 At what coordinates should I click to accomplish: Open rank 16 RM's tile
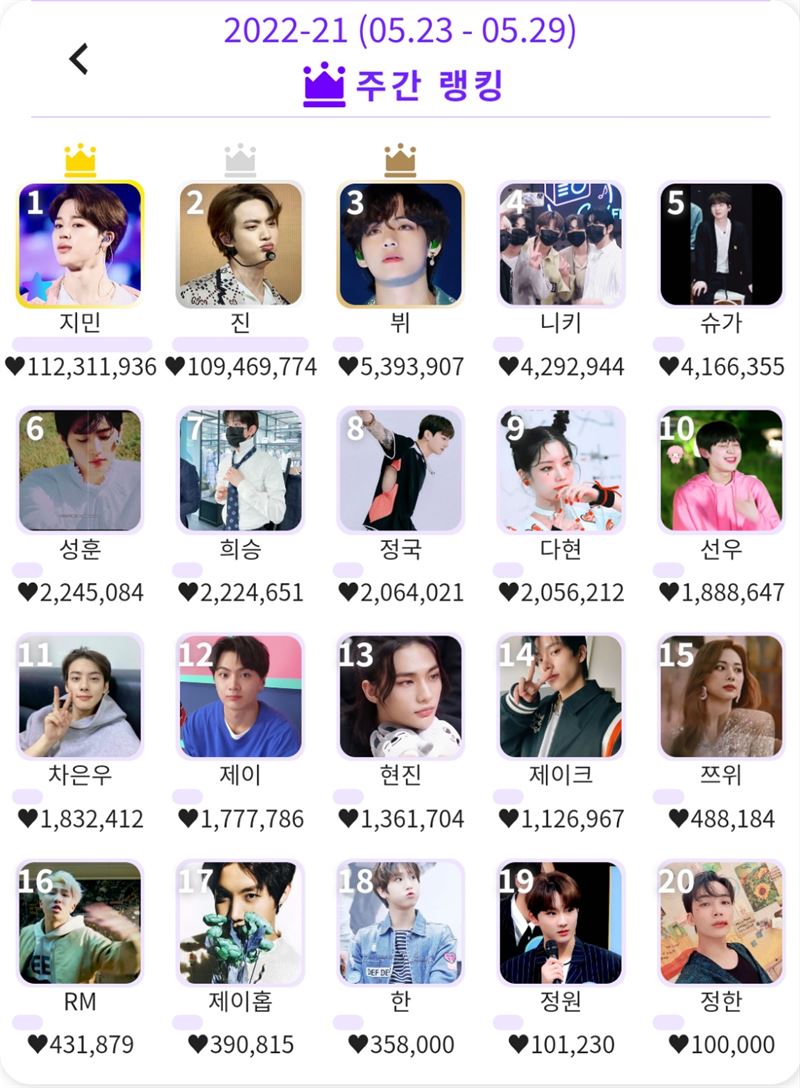[x=81, y=922]
